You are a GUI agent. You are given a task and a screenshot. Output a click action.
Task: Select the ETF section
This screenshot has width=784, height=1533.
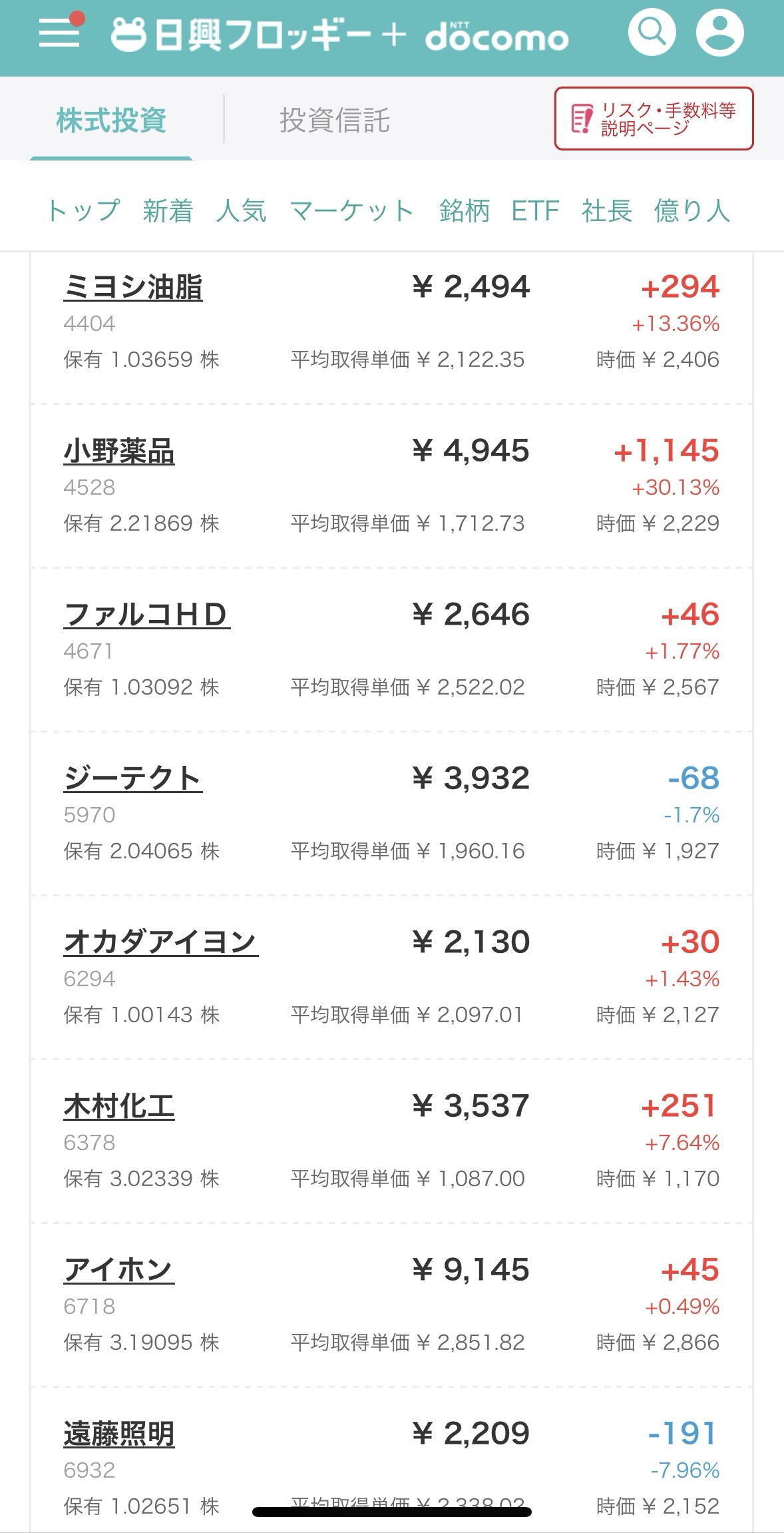[x=535, y=210]
